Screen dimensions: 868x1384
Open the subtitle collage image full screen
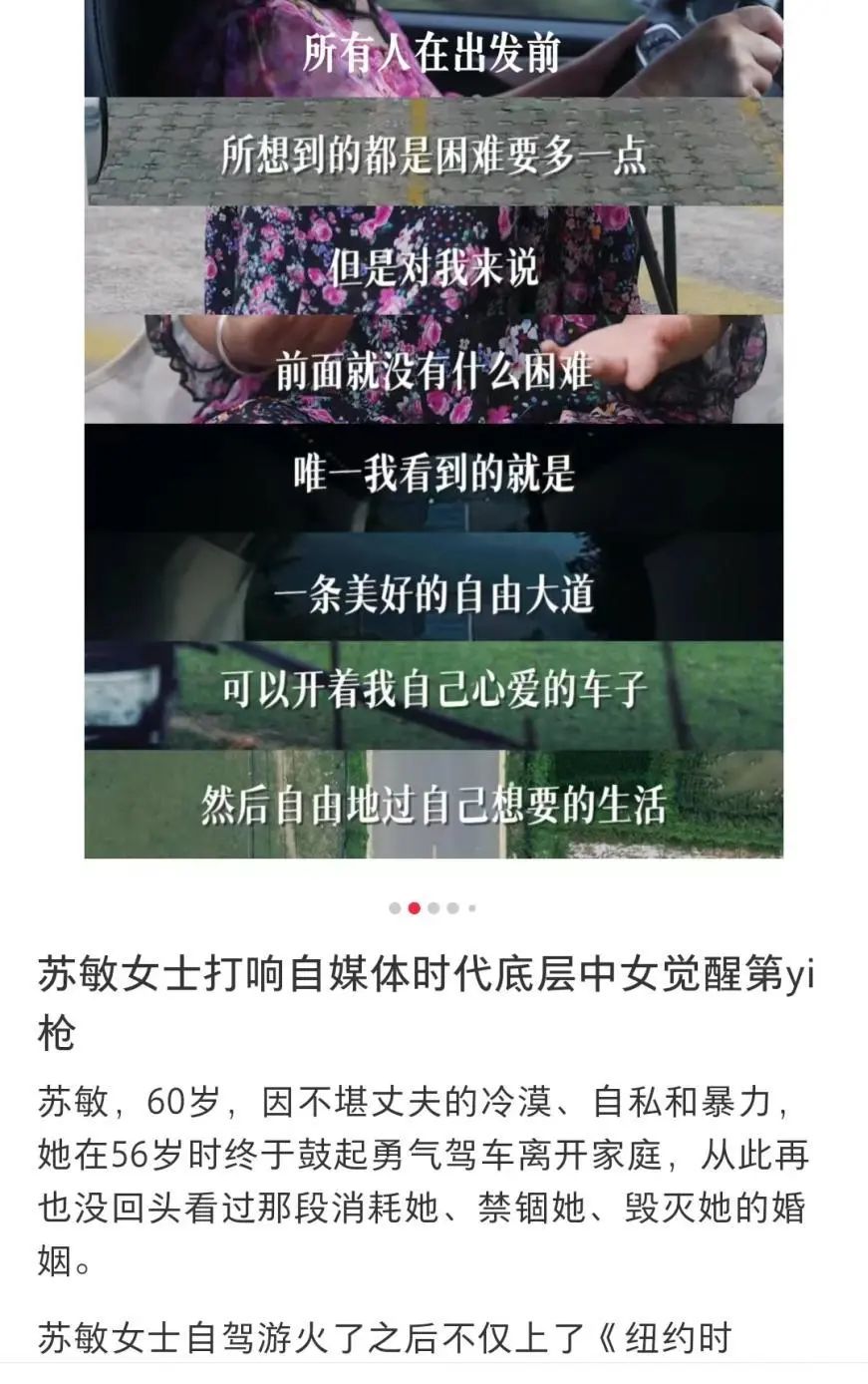click(434, 429)
